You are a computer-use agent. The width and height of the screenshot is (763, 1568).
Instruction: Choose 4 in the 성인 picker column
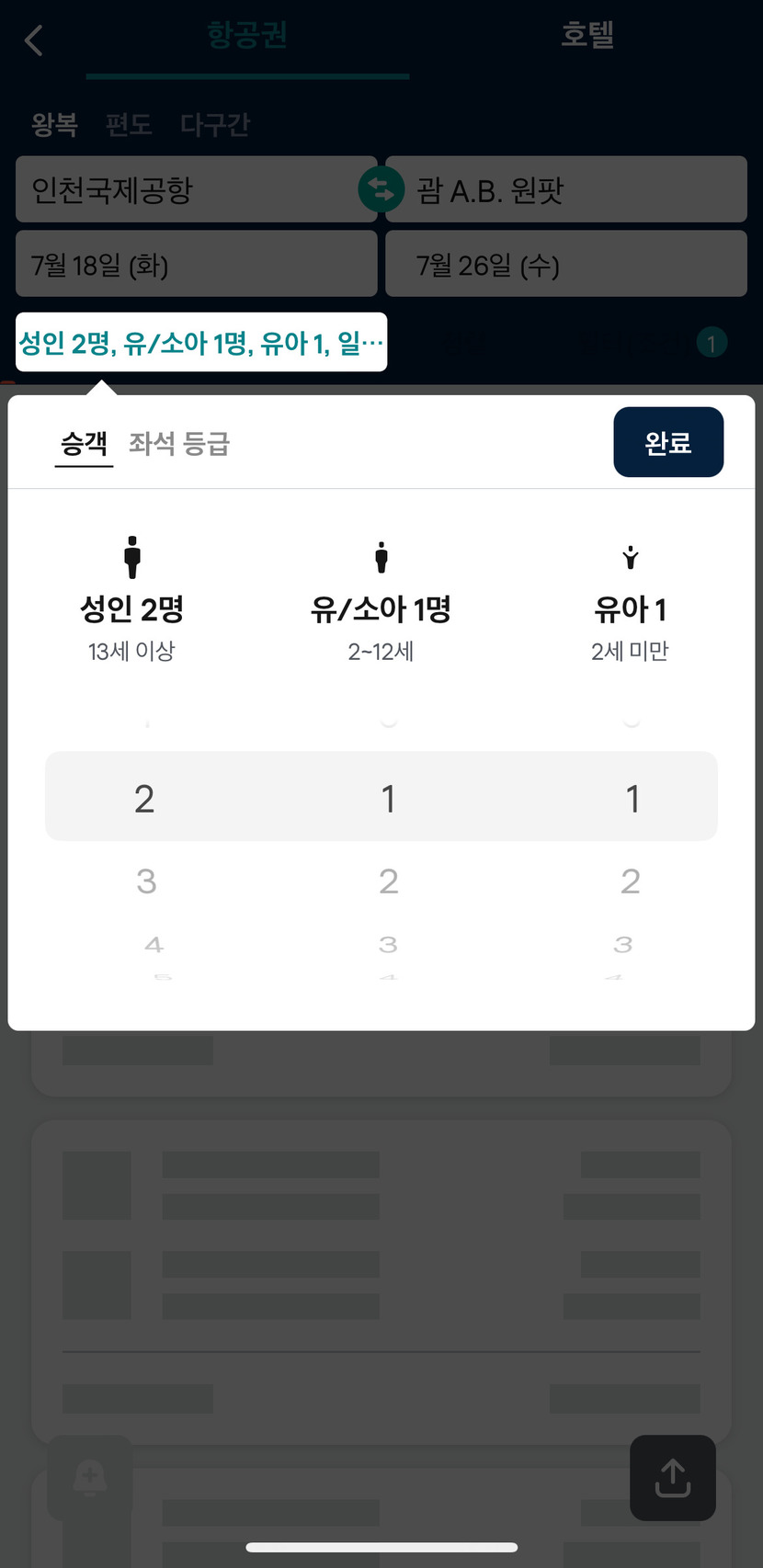154,944
